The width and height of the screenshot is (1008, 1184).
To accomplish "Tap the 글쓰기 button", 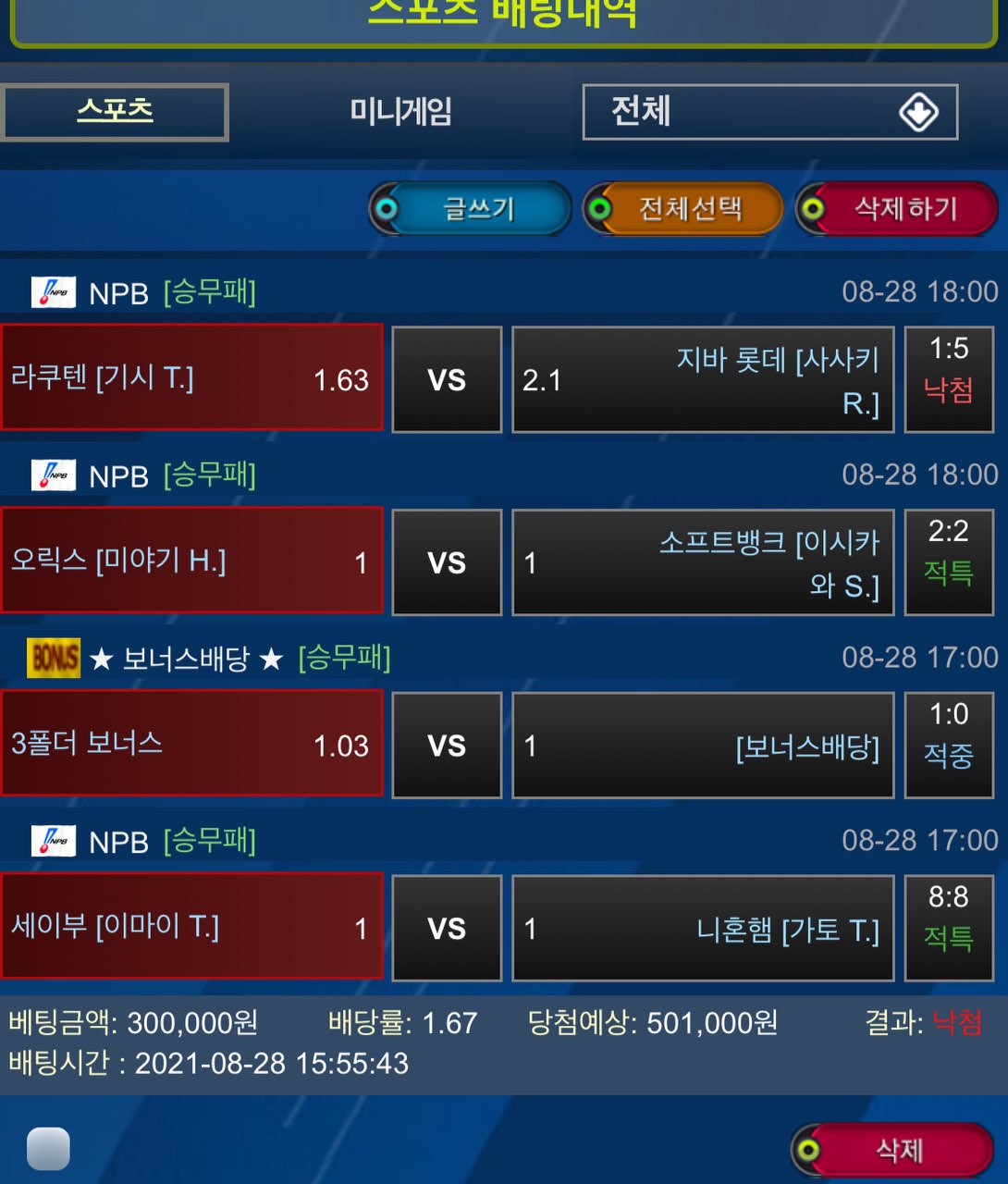I will (x=471, y=209).
